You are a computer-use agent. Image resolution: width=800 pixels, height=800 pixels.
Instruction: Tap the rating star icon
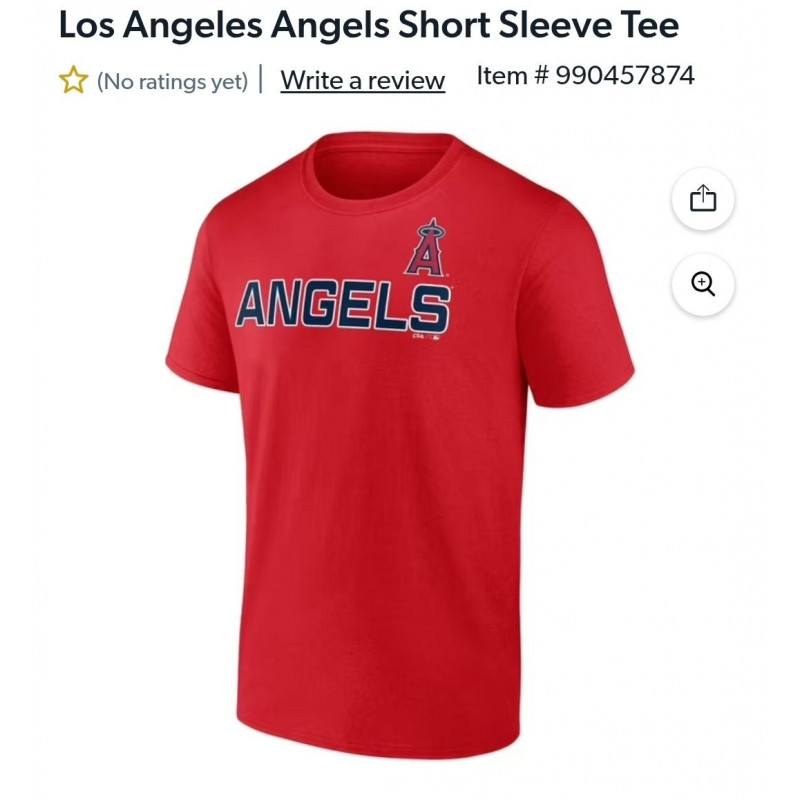tap(73, 80)
